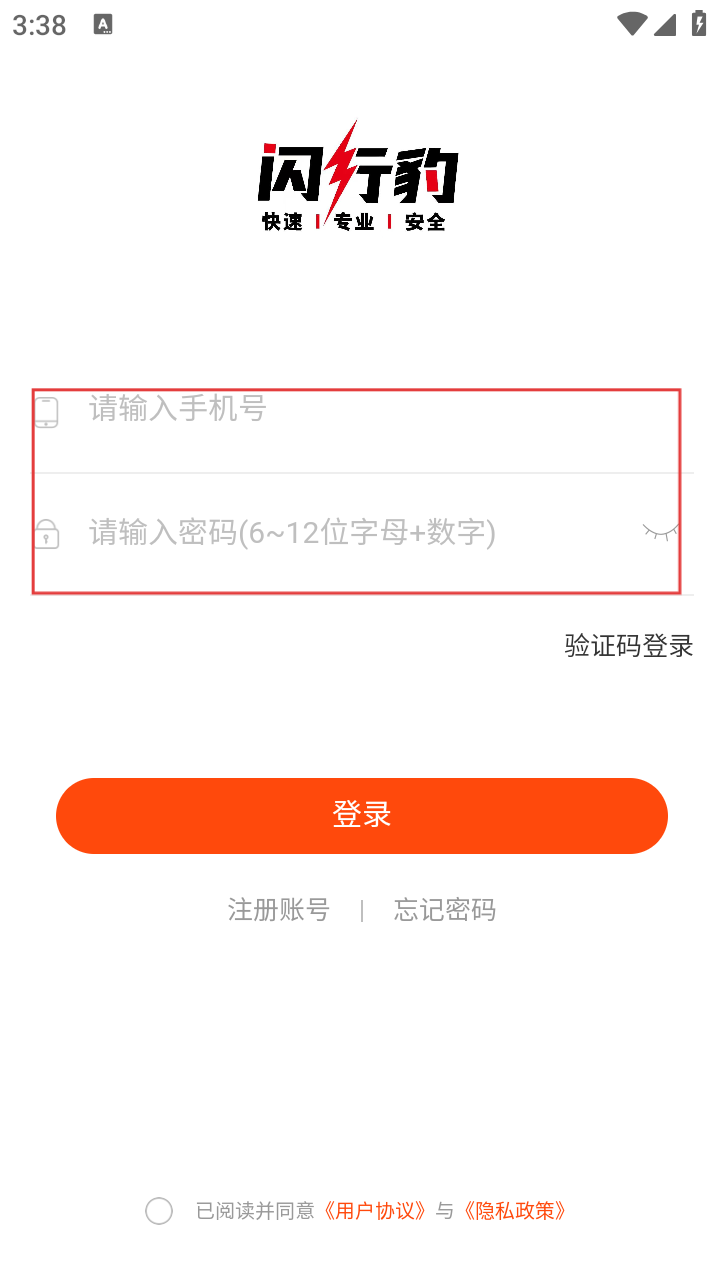Open the 《用户协议》 user agreement link
This screenshot has width=720, height=1280.
[376, 1211]
